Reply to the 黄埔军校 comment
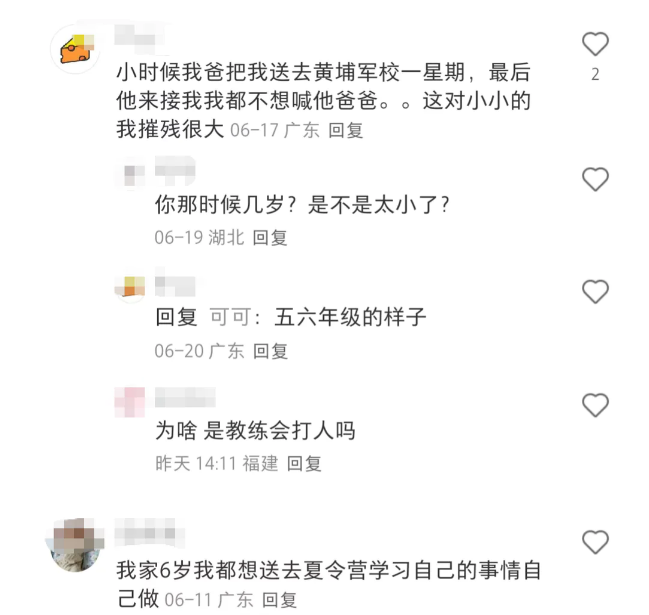 point(347,130)
